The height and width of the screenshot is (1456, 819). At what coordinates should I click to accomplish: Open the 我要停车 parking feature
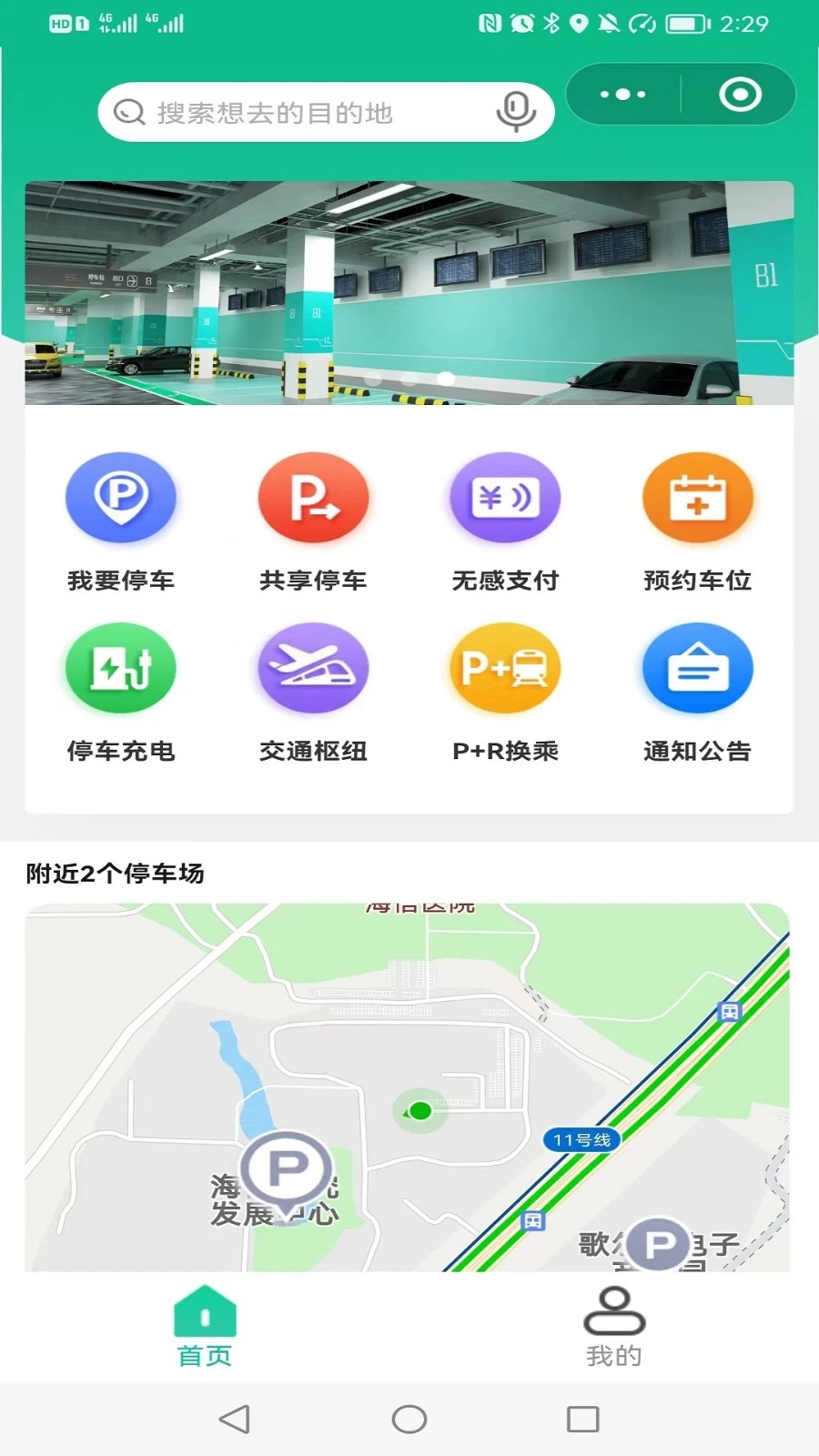[122, 498]
